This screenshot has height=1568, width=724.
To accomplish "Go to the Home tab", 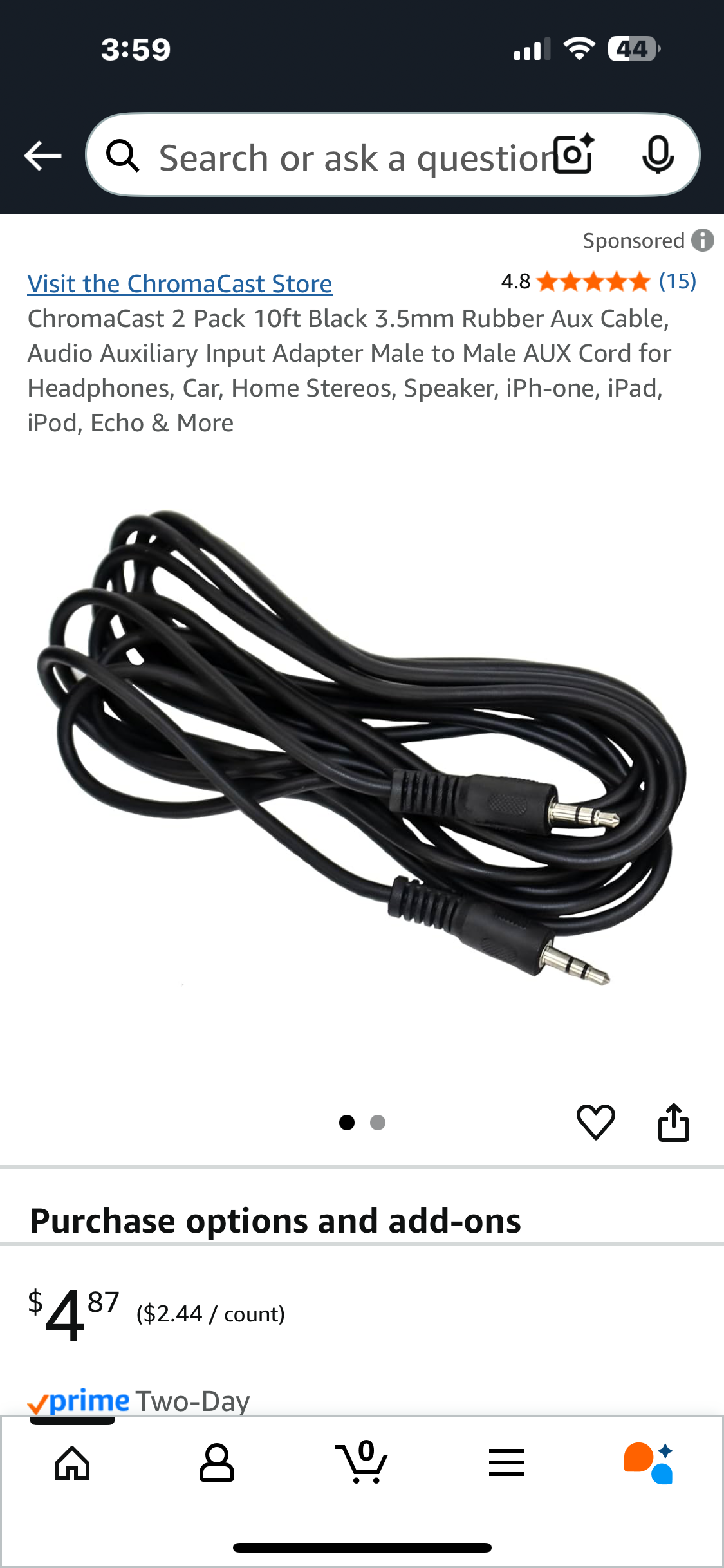I will coord(72,1462).
